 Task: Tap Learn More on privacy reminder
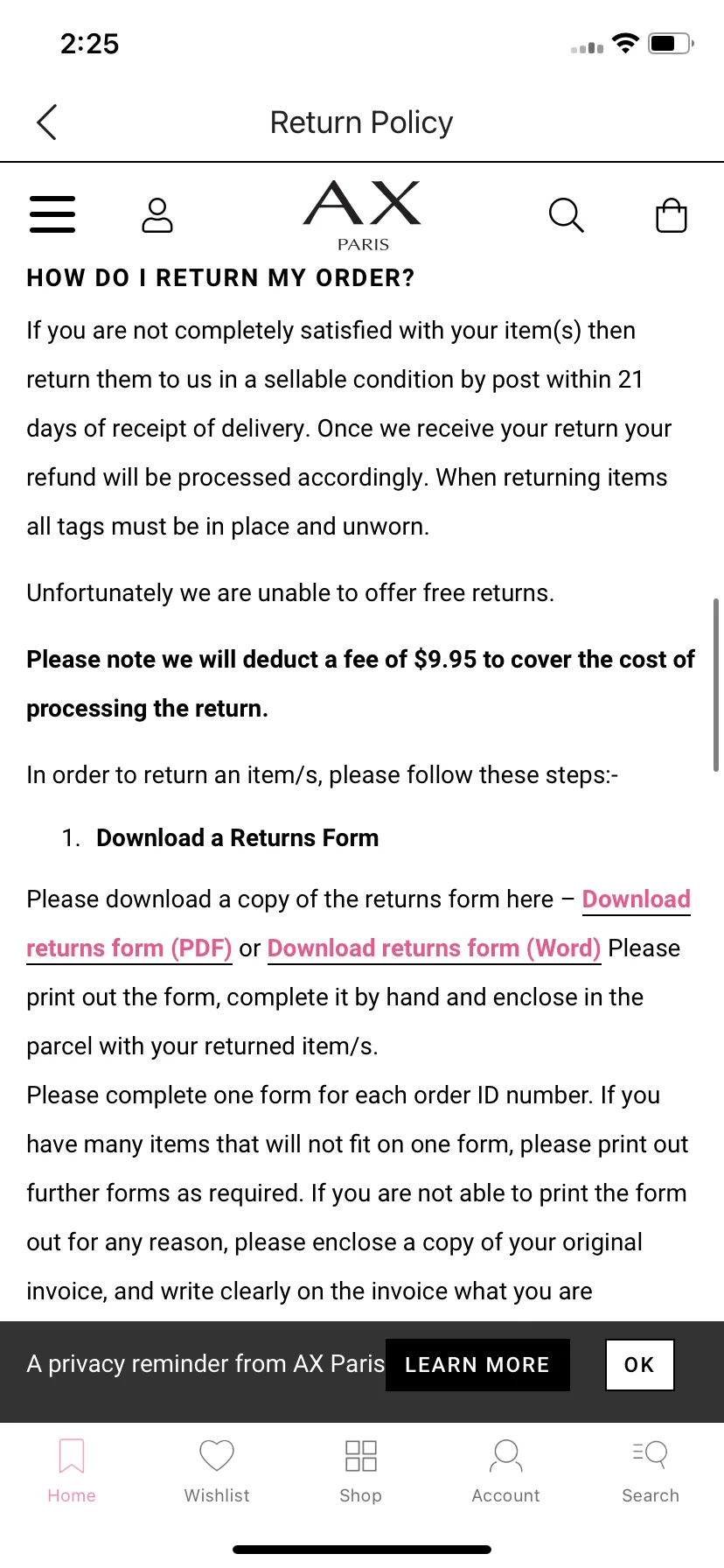pos(477,1365)
